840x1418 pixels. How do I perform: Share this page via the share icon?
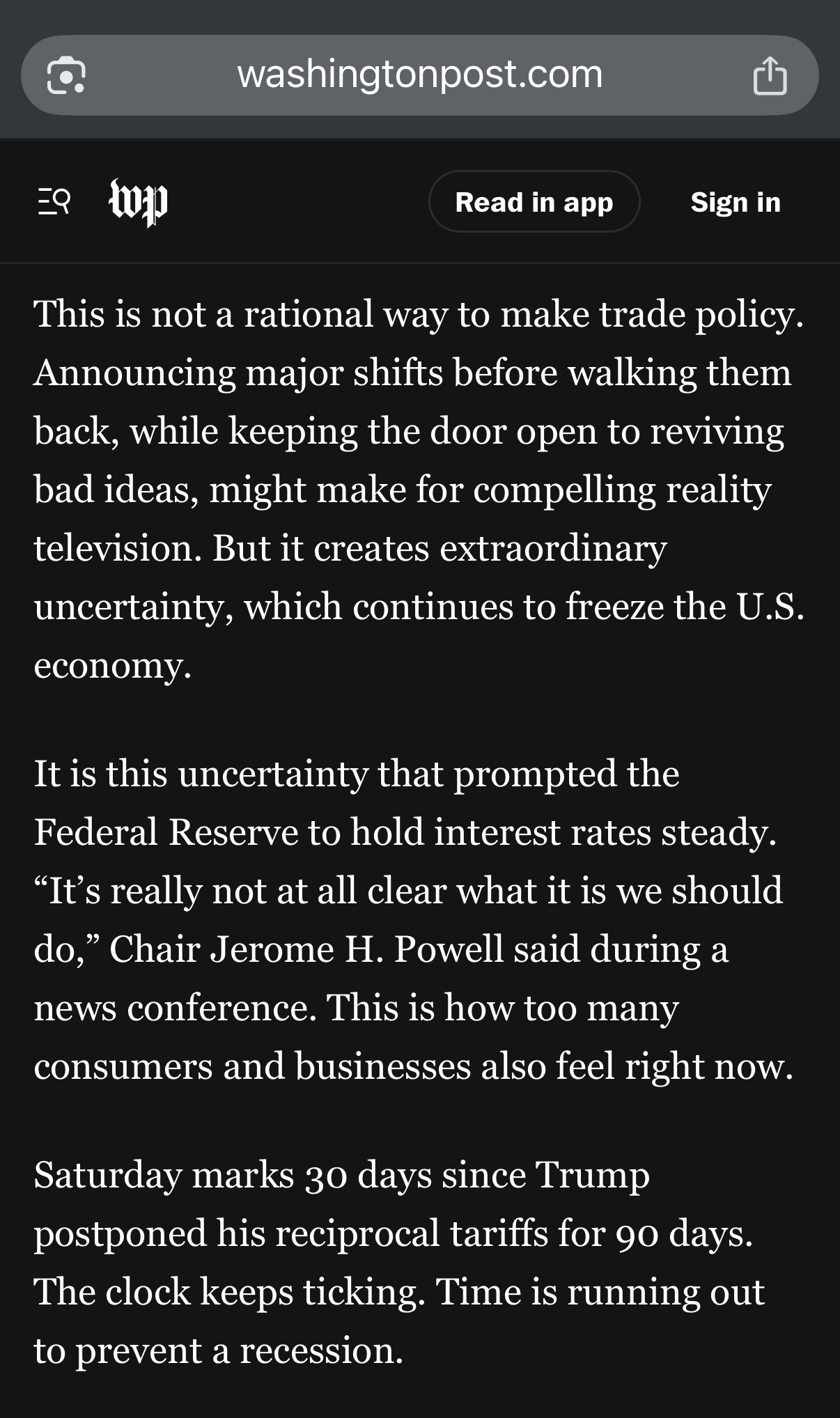pyautogui.click(x=770, y=75)
